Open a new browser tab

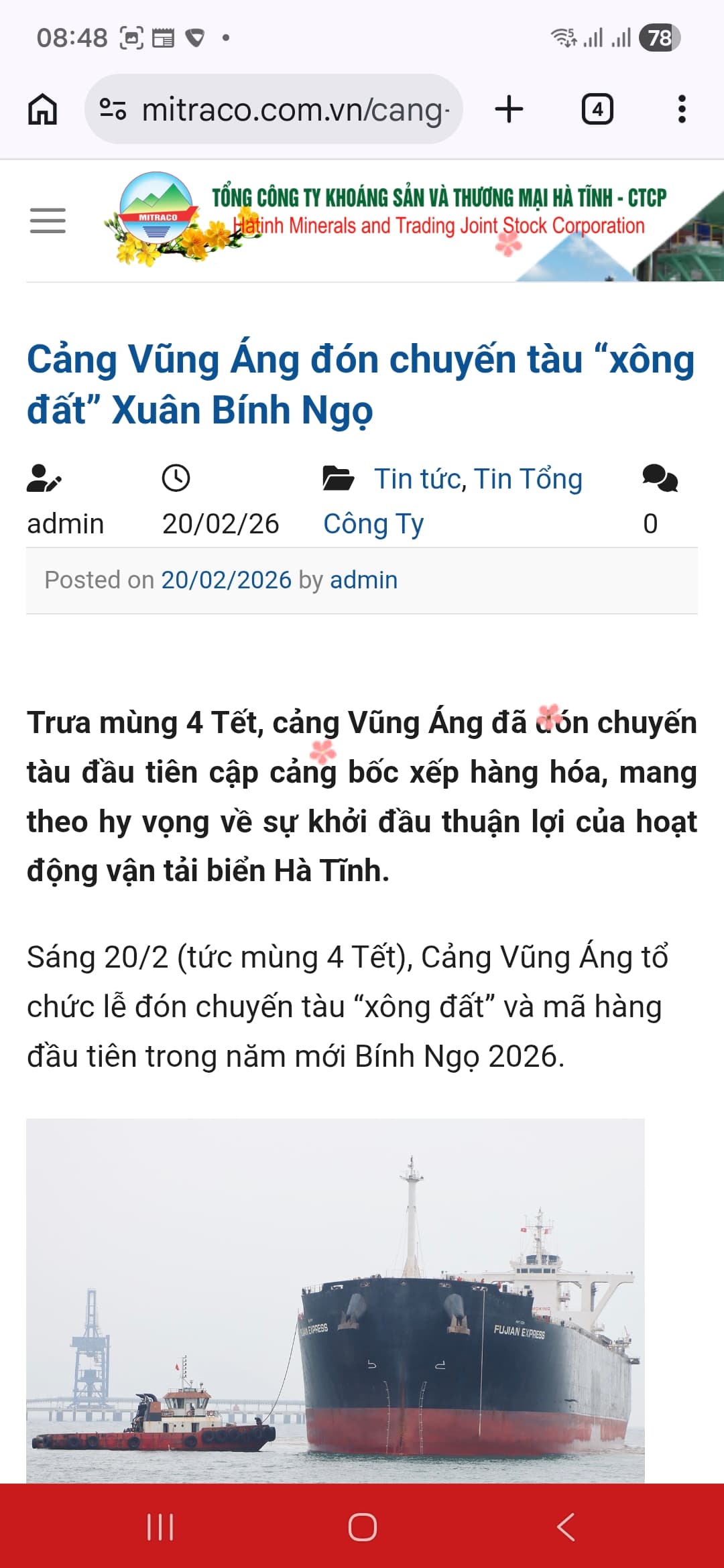click(509, 109)
